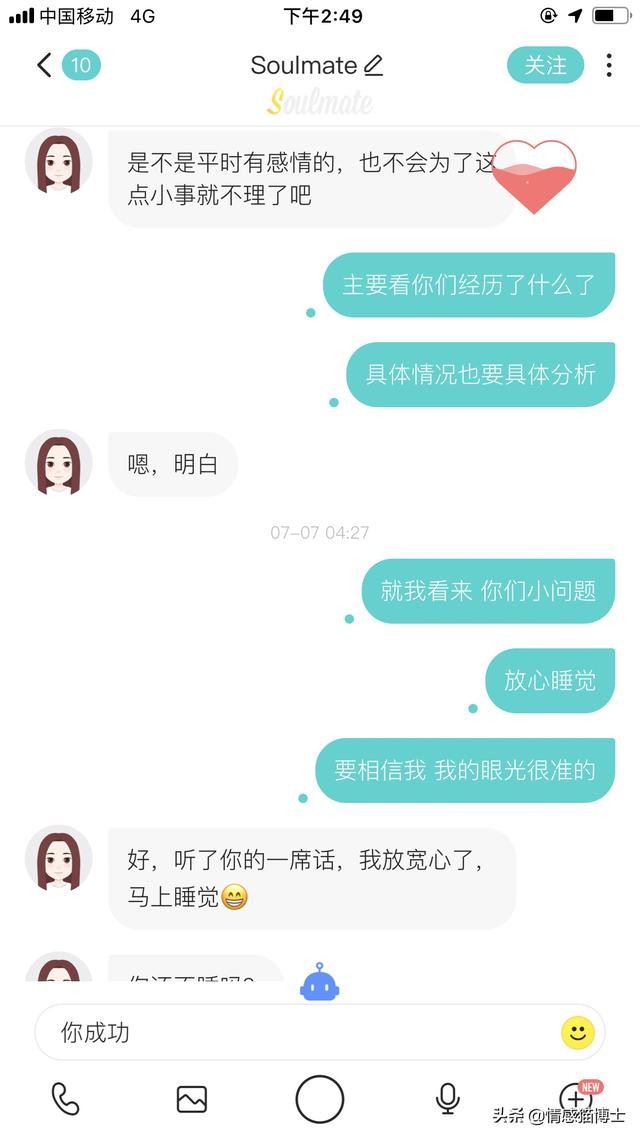
Task: Follow this user with 关注 button
Action: tap(545, 66)
